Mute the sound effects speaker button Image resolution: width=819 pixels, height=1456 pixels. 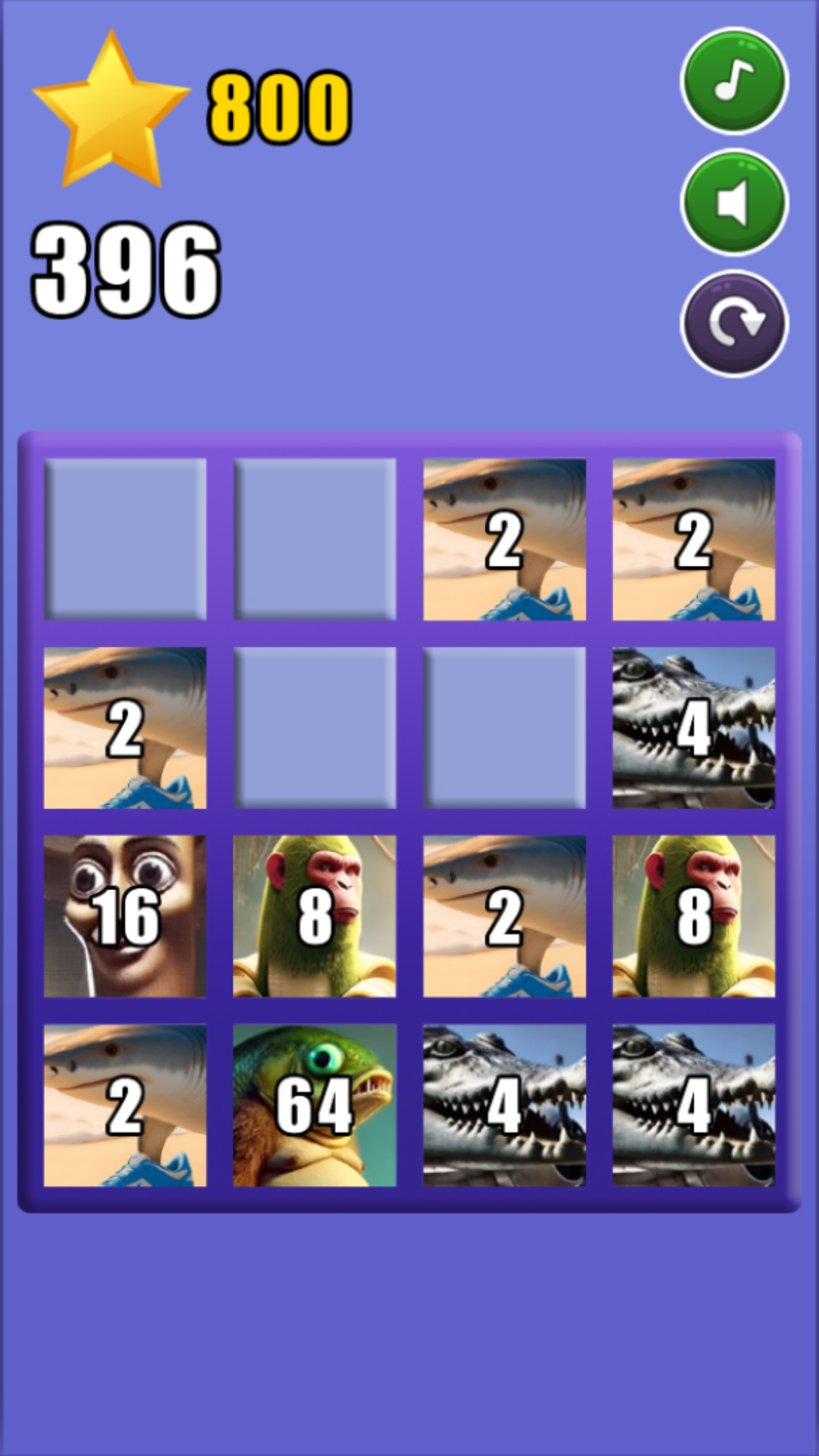(x=734, y=202)
